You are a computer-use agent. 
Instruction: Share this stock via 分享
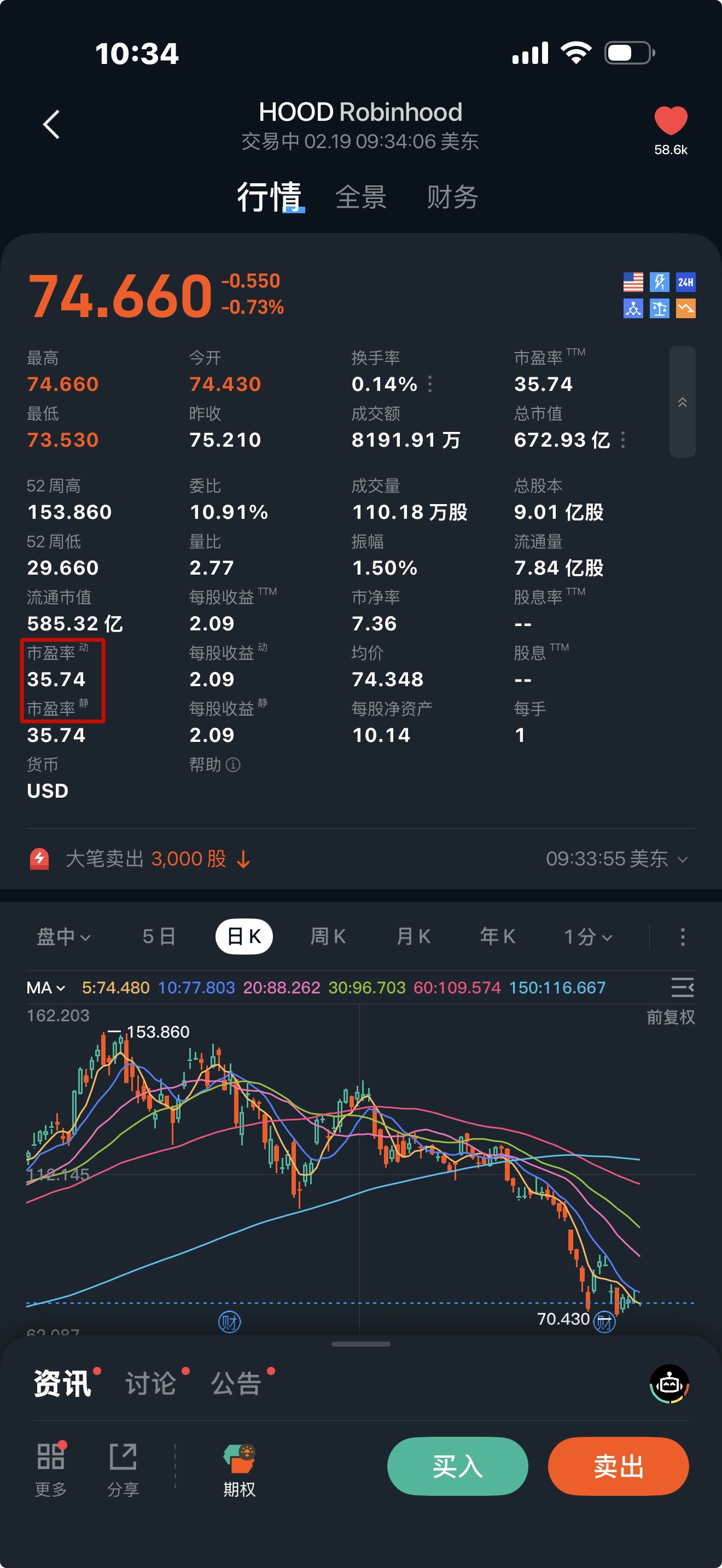[123, 1470]
